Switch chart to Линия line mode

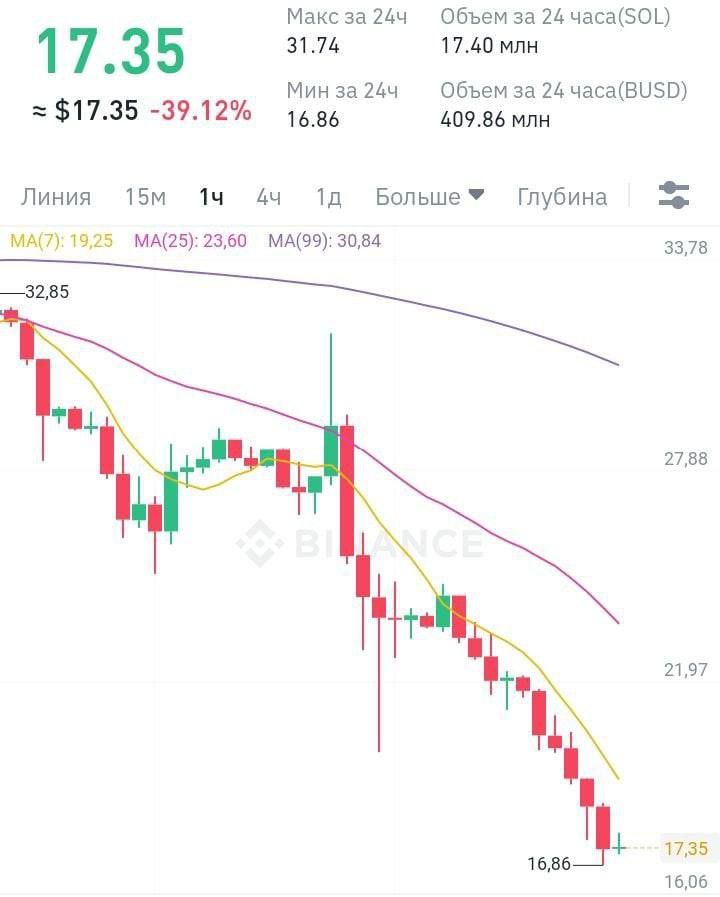tap(57, 196)
